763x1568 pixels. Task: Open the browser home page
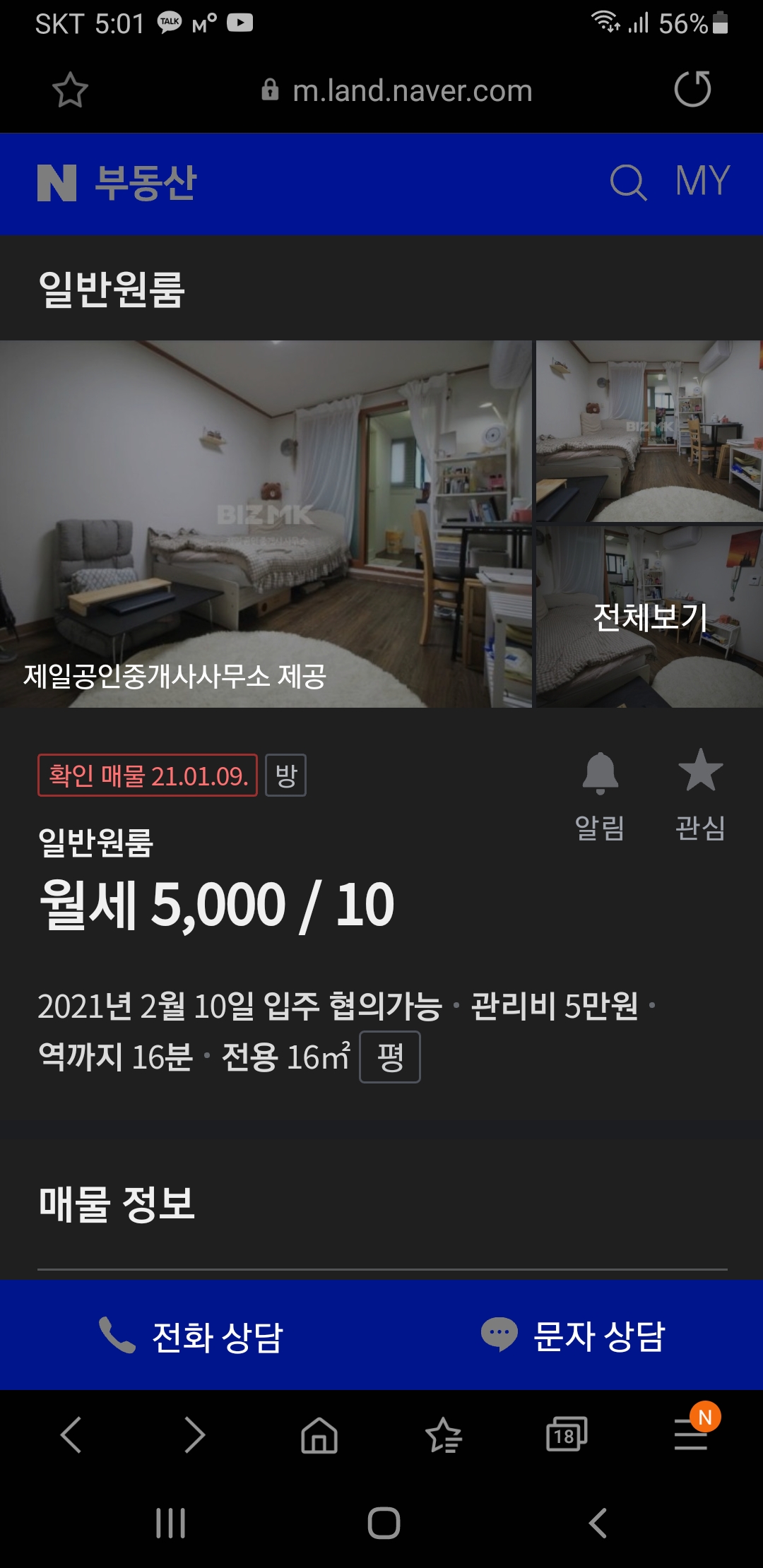point(319,1435)
